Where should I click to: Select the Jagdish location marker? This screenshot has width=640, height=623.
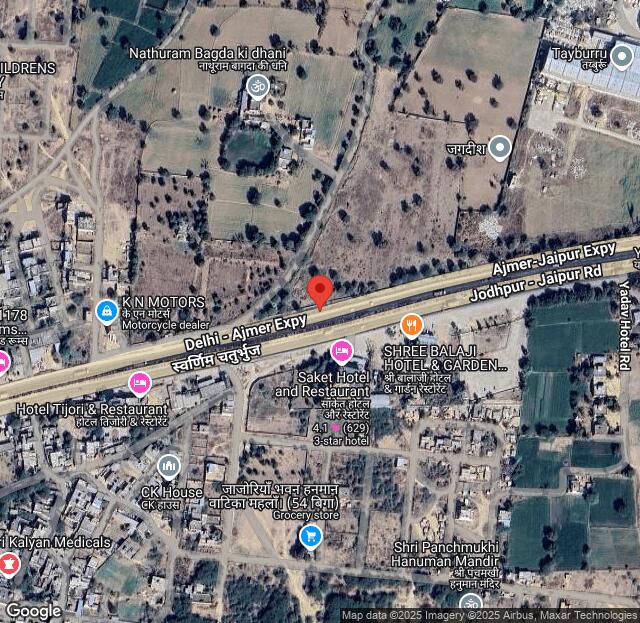499,148
